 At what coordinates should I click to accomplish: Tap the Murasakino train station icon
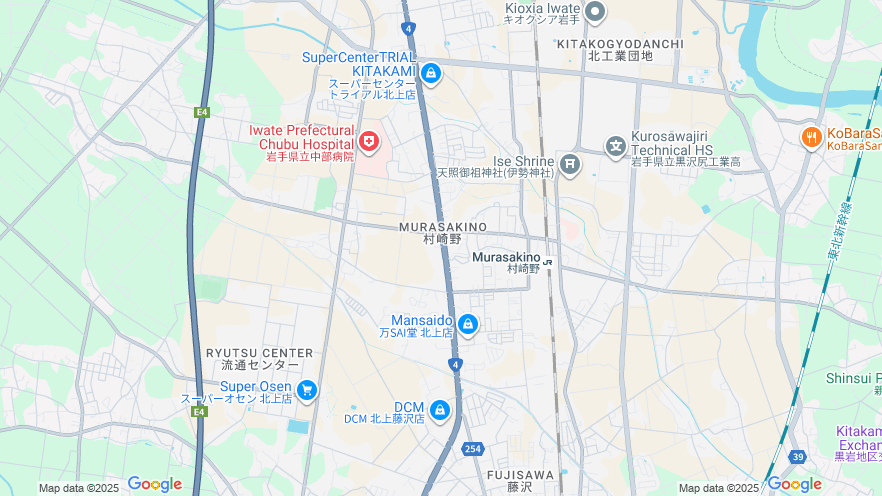click(548, 262)
